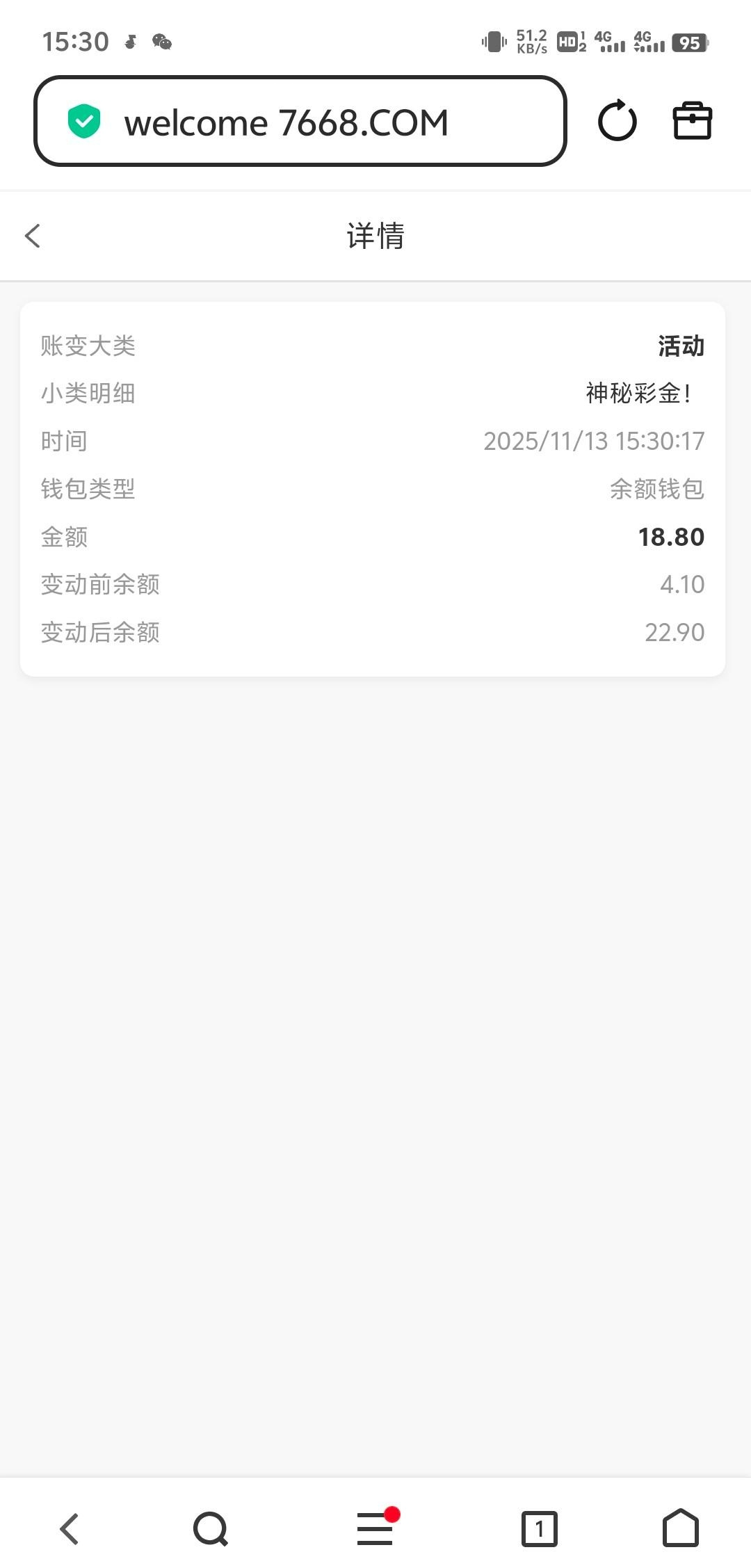
Task: Open the browser toolbox icon
Action: 692,122
